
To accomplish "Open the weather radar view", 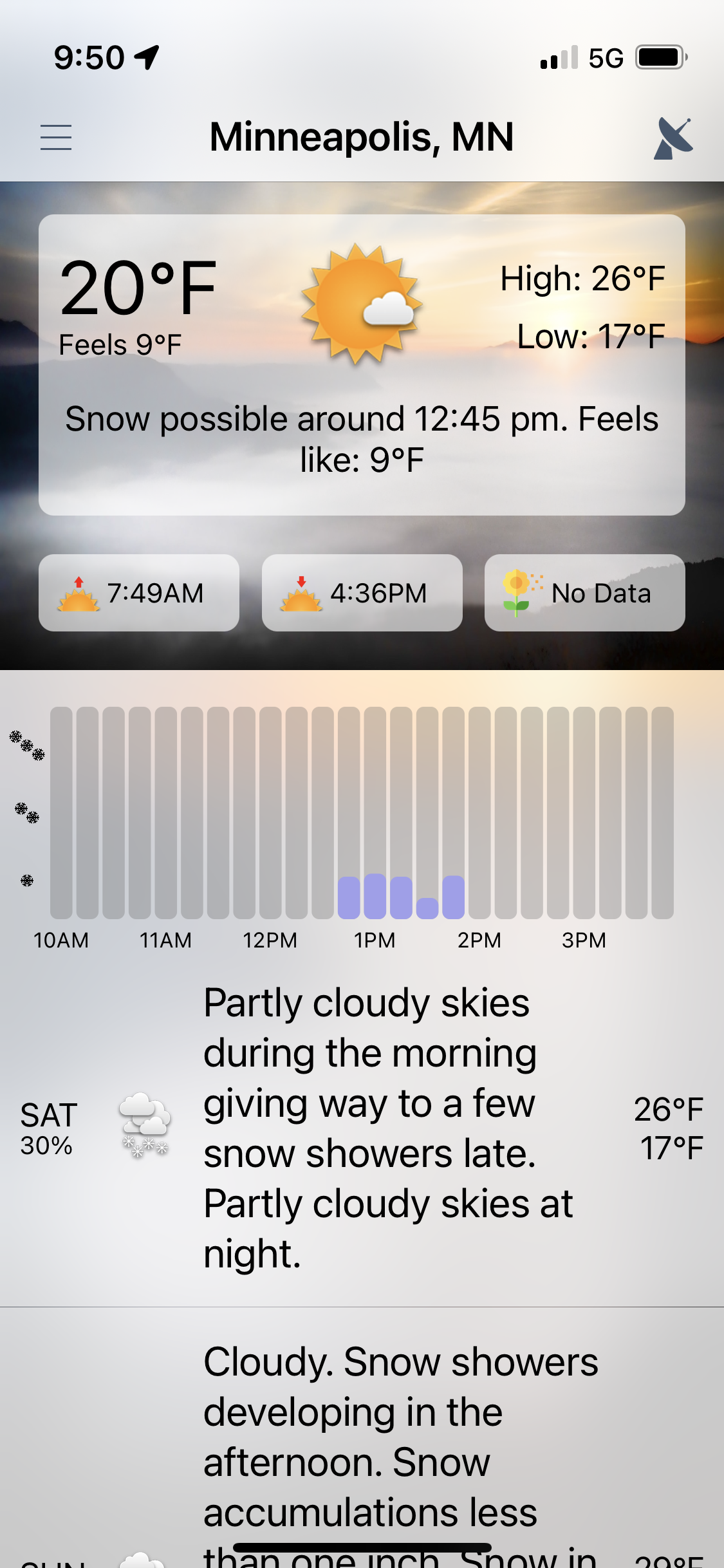I will pos(673,138).
